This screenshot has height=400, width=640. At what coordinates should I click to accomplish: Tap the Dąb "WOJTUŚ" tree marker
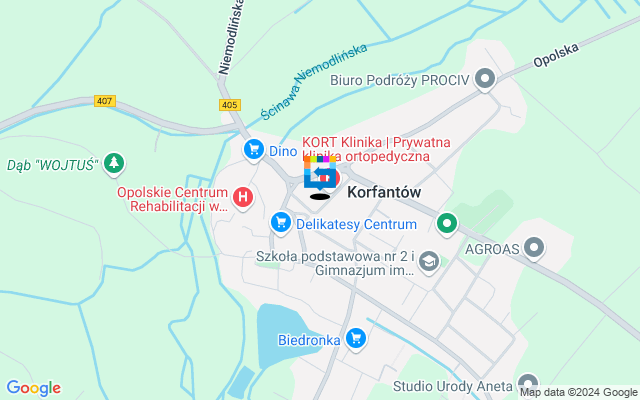coord(115,162)
